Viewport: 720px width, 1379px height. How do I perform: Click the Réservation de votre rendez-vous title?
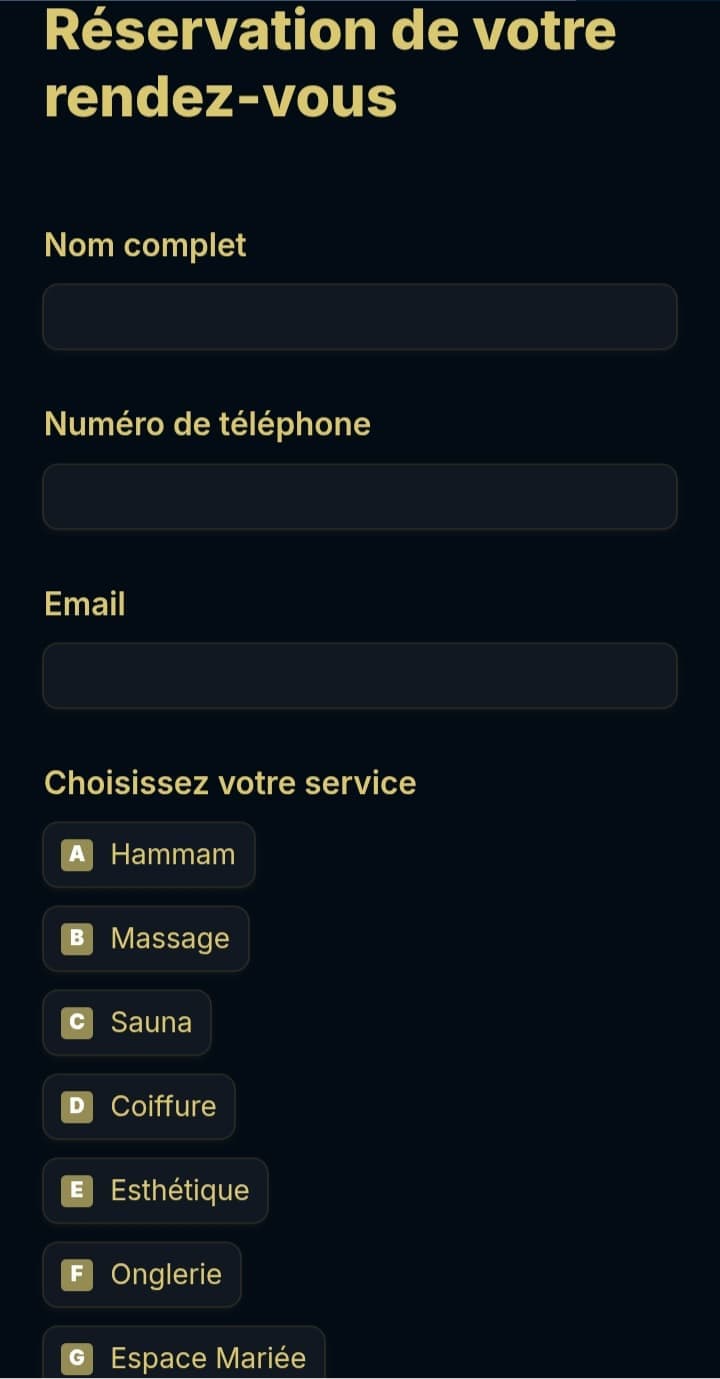click(330, 62)
